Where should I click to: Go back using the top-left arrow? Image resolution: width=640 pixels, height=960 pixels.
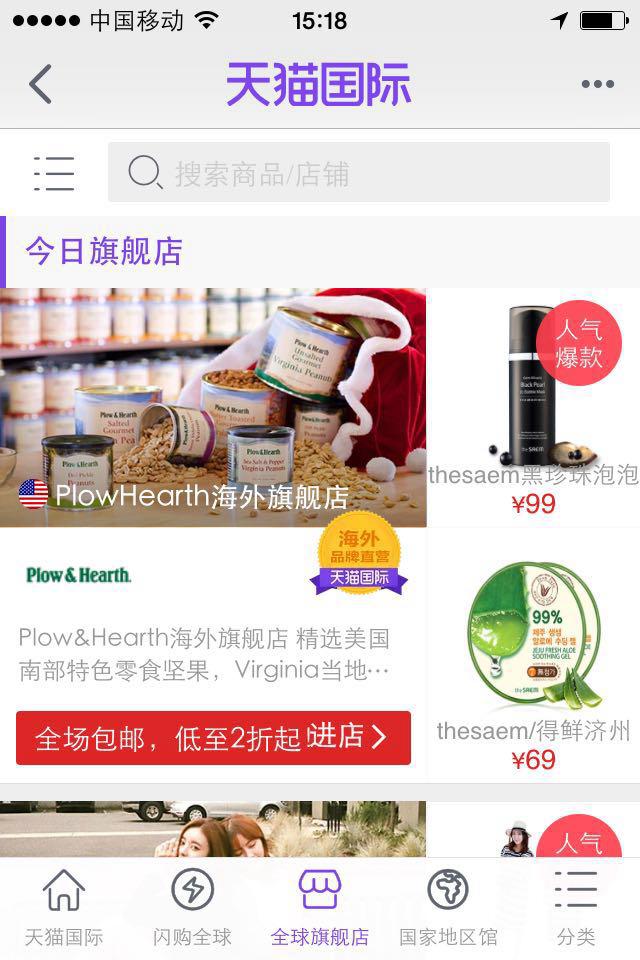(40, 84)
